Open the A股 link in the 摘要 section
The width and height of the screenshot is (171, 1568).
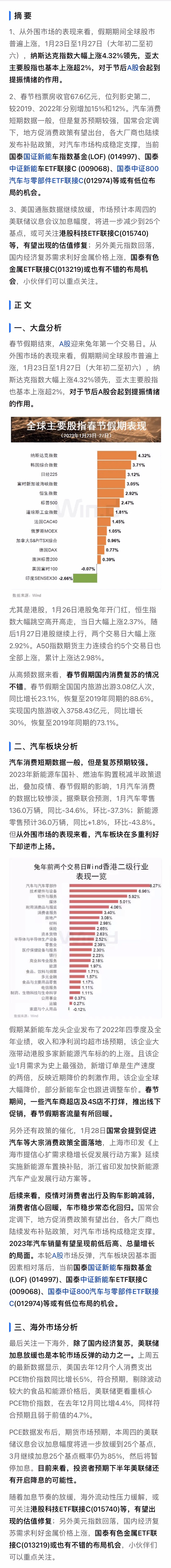(x=133, y=68)
